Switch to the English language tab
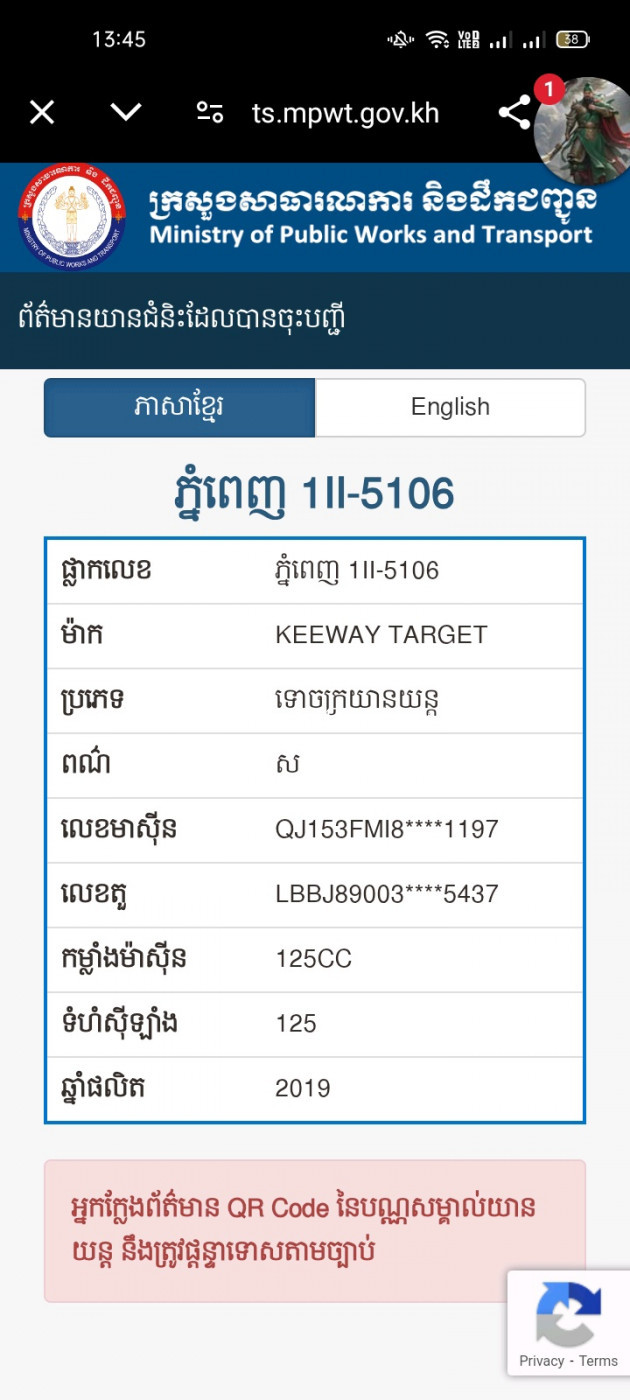The image size is (630, 1400). [450, 407]
